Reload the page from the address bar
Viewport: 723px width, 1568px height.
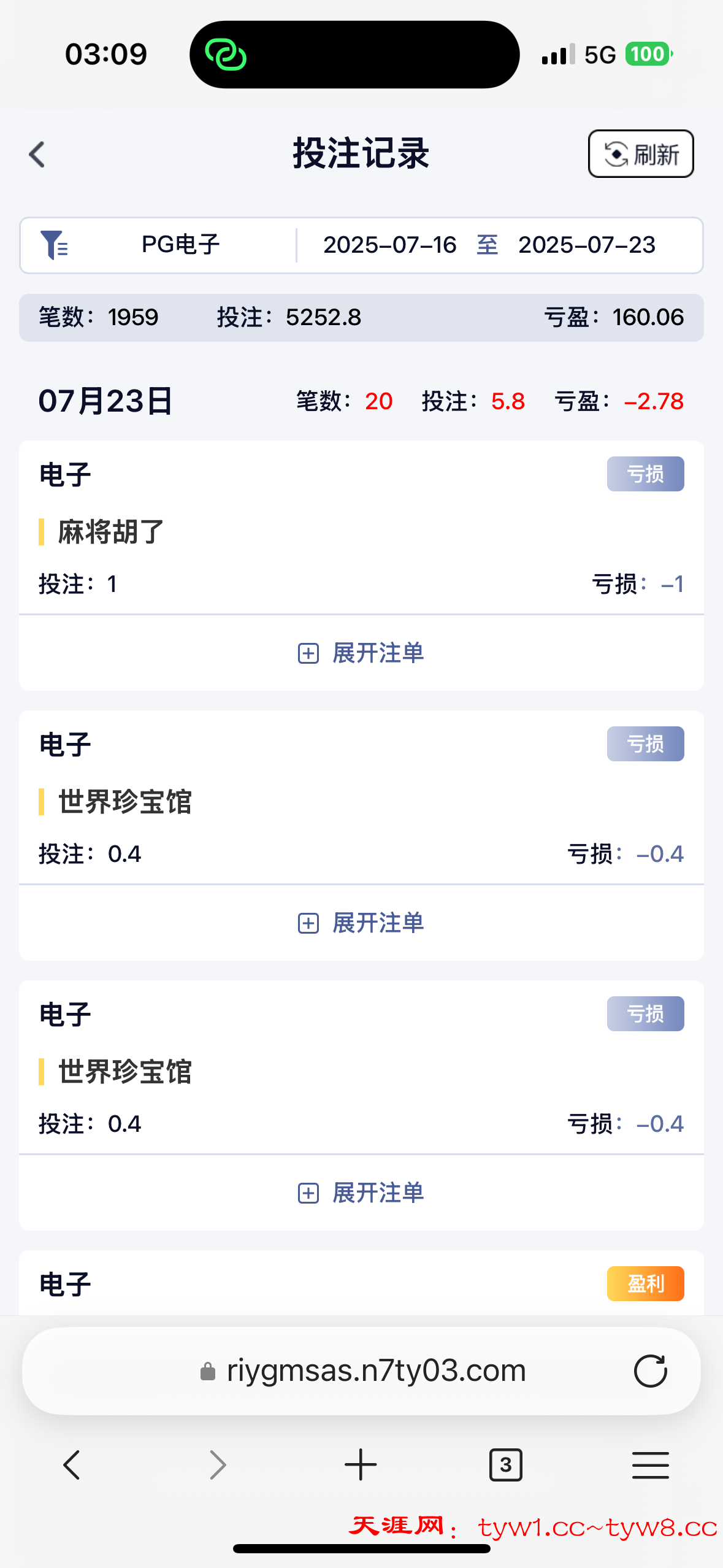point(650,1371)
